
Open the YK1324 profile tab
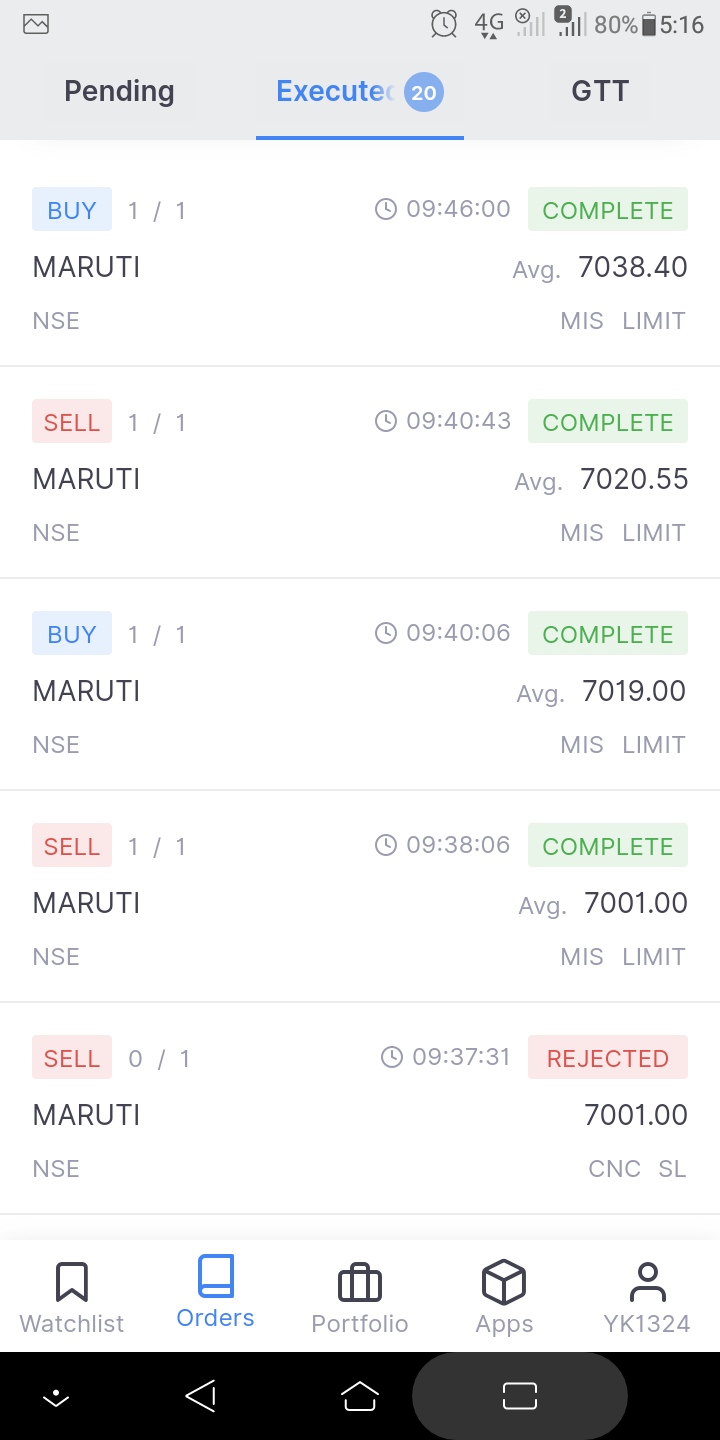[x=647, y=1297]
